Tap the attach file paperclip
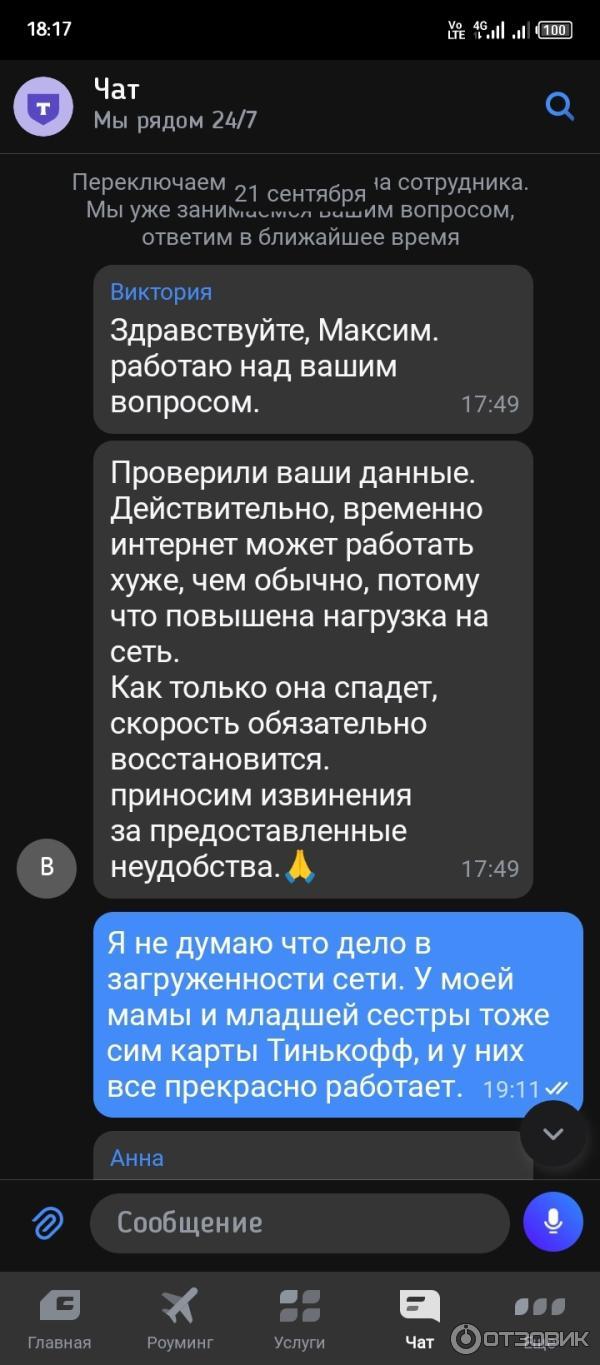The width and height of the screenshot is (600, 1365). (48, 1222)
